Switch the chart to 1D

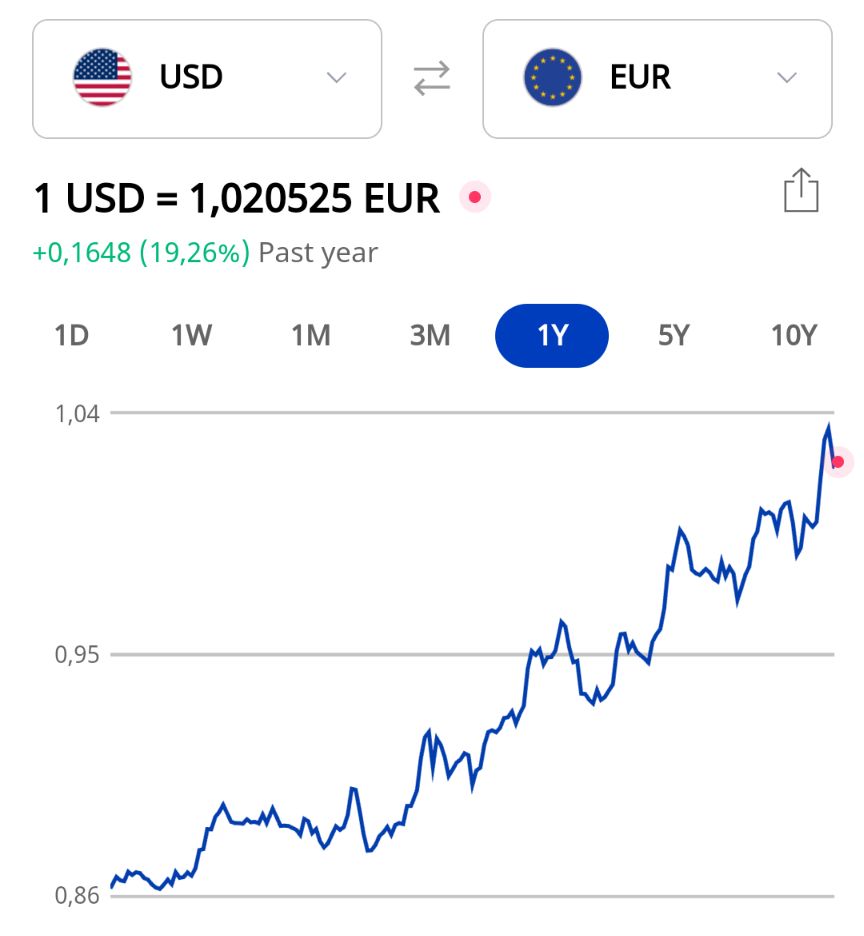point(71,336)
